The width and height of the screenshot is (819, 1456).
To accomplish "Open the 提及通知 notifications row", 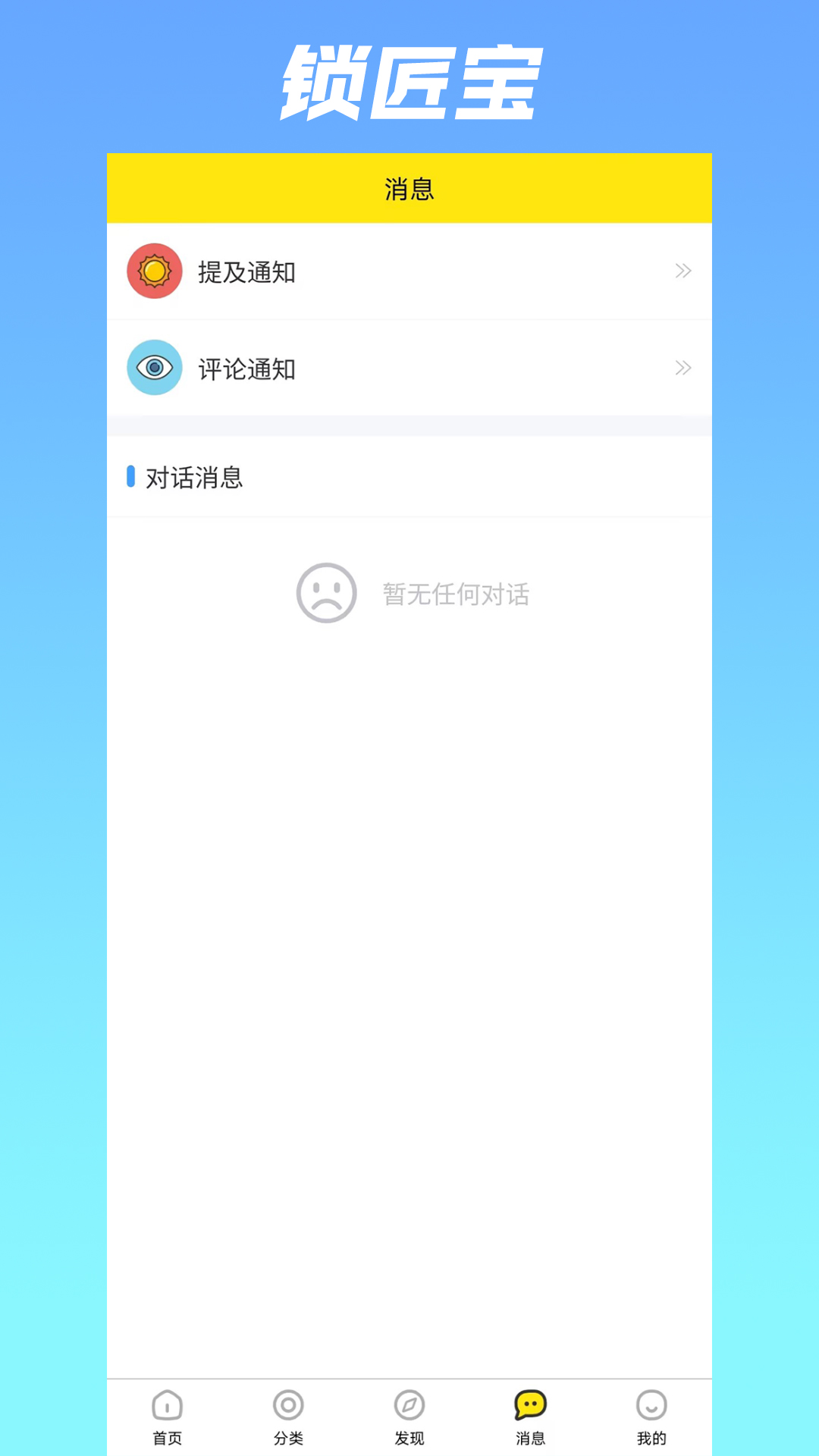I will [409, 271].
